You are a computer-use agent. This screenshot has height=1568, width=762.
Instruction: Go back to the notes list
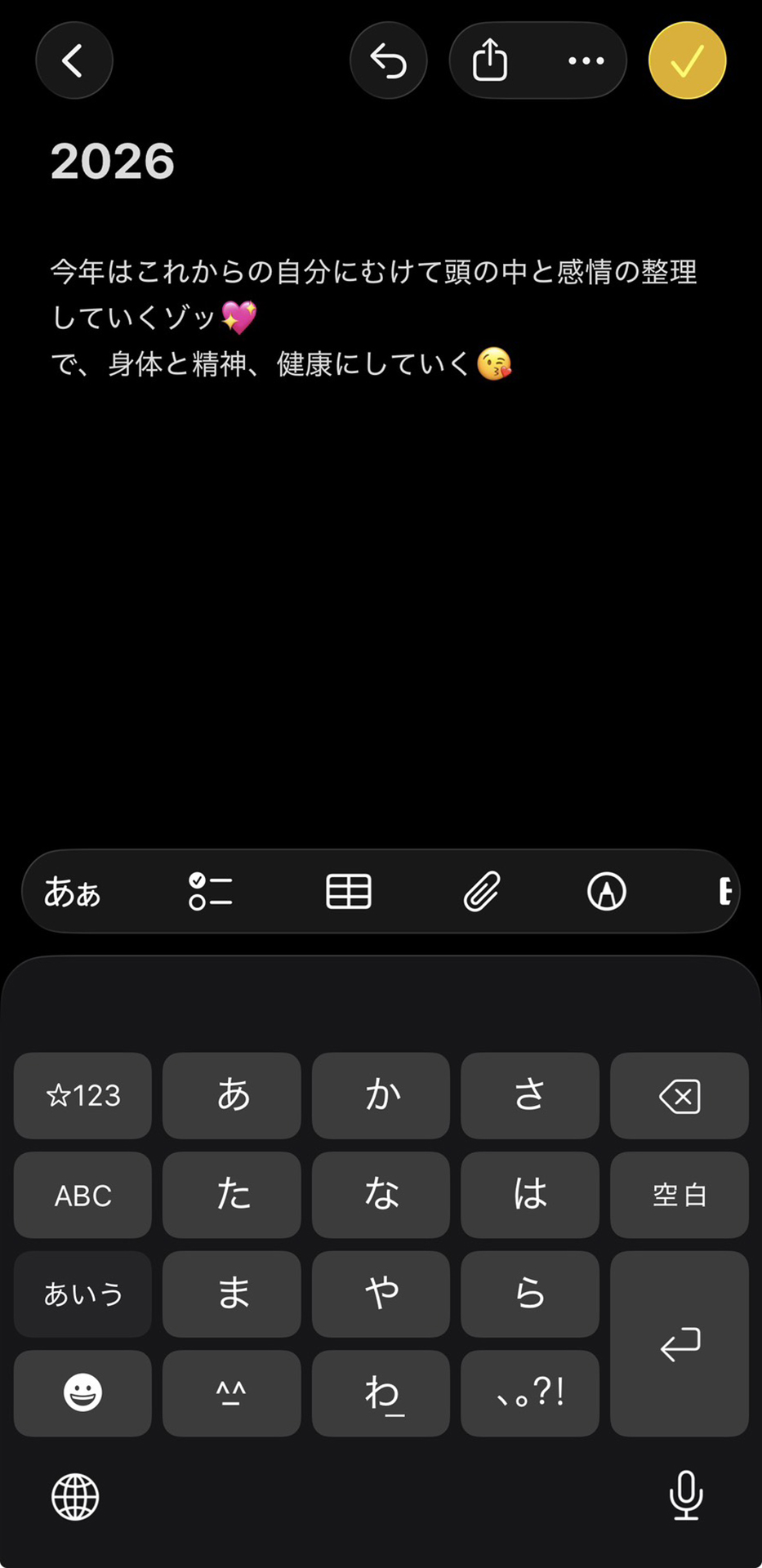[74, 60]
